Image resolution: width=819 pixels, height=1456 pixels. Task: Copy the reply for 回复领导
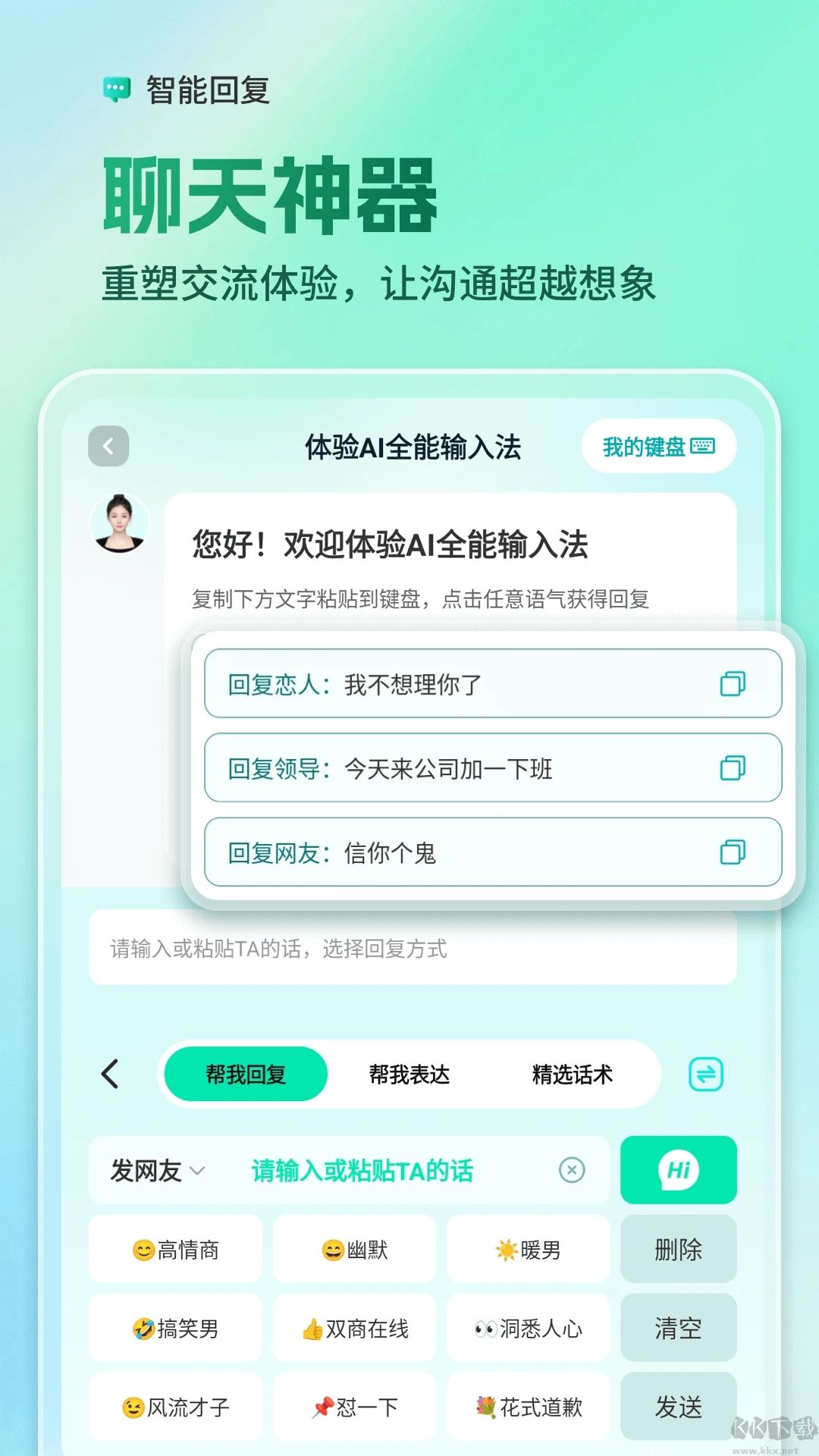pos(733,768)
